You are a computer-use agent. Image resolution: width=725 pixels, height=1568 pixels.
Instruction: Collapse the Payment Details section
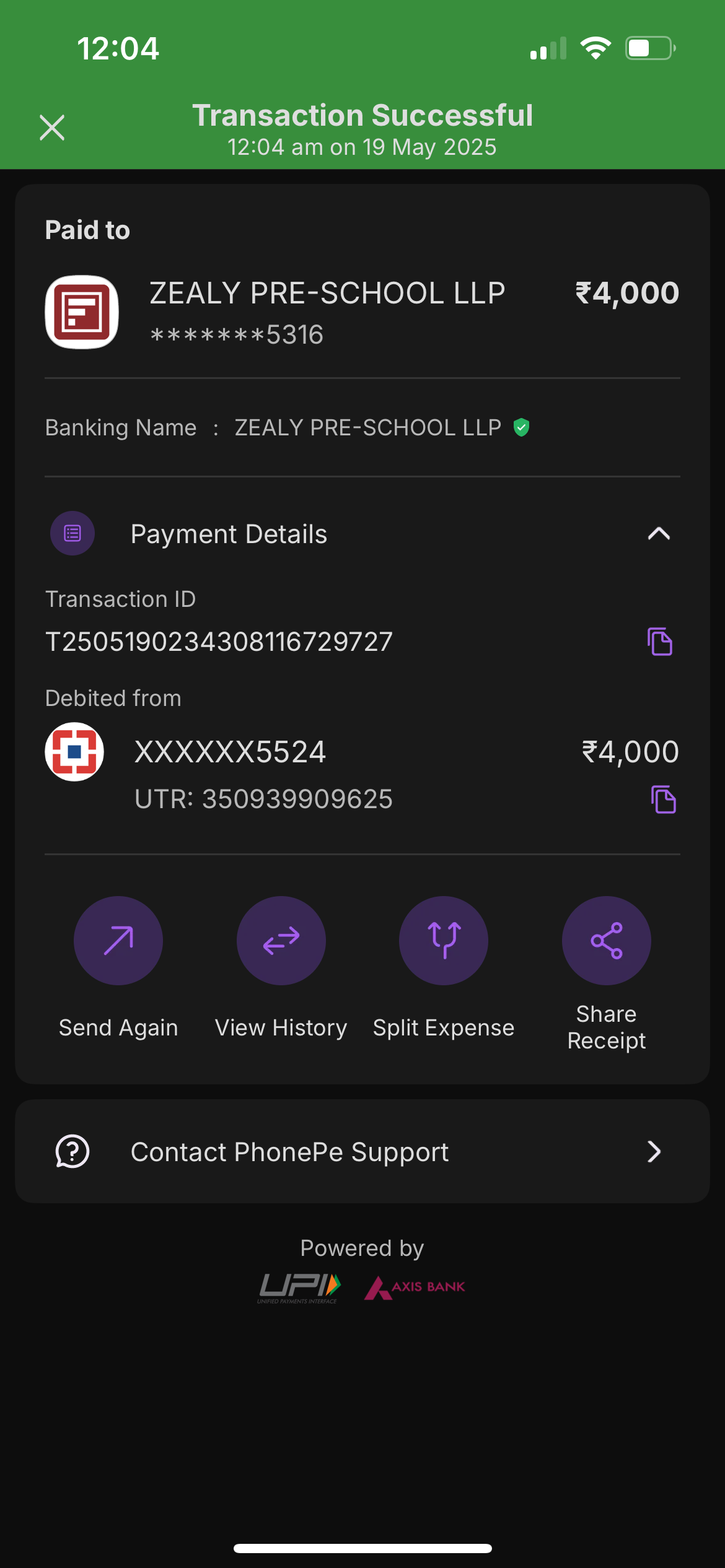[x=658, y=534]
